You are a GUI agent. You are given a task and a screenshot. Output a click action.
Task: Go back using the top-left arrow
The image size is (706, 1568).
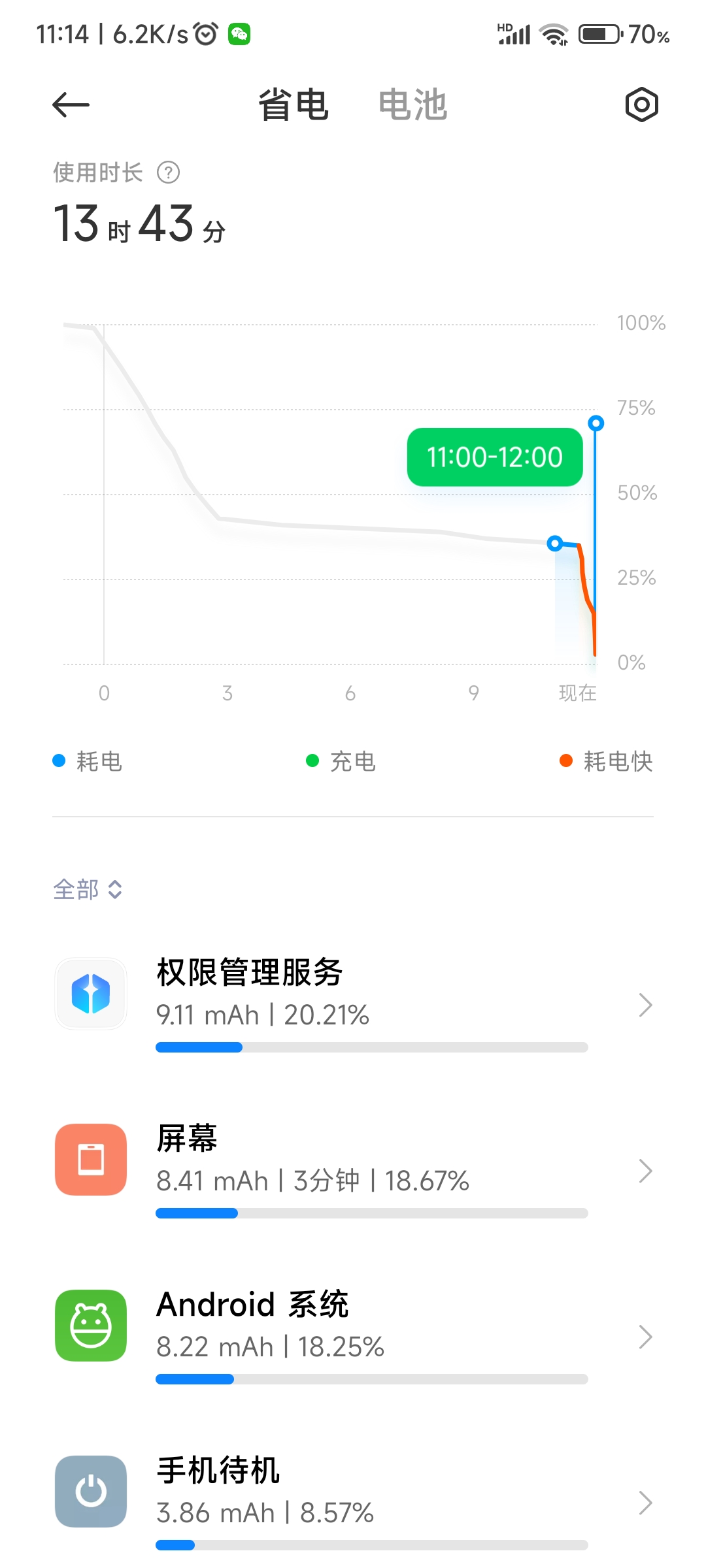point(71,105)
